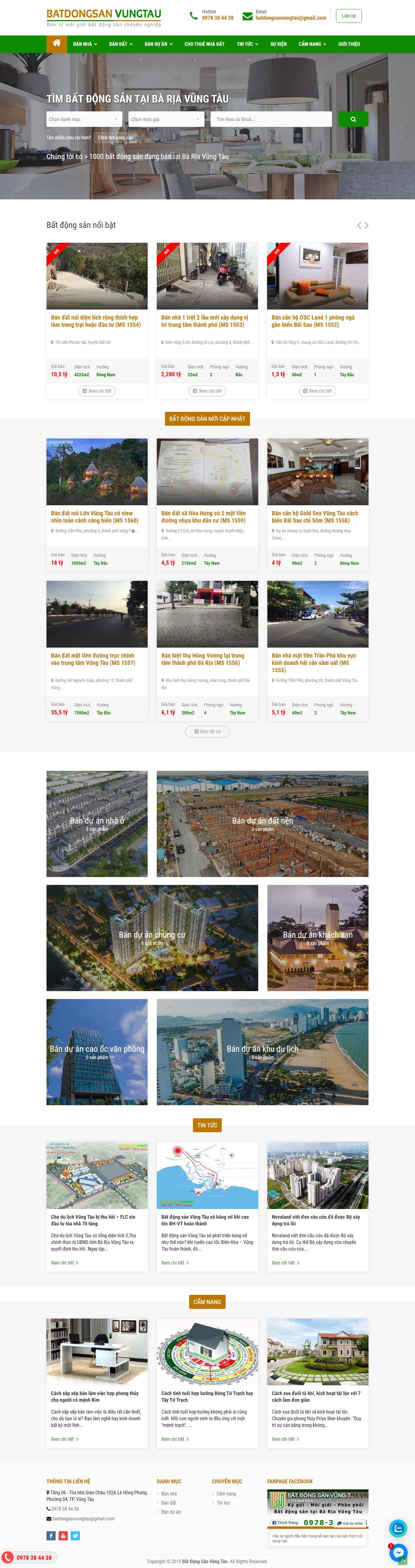Open the Facebook icon in footer
The width and height of the screenshot is (415, 1568).
[x=51, y=1536]
